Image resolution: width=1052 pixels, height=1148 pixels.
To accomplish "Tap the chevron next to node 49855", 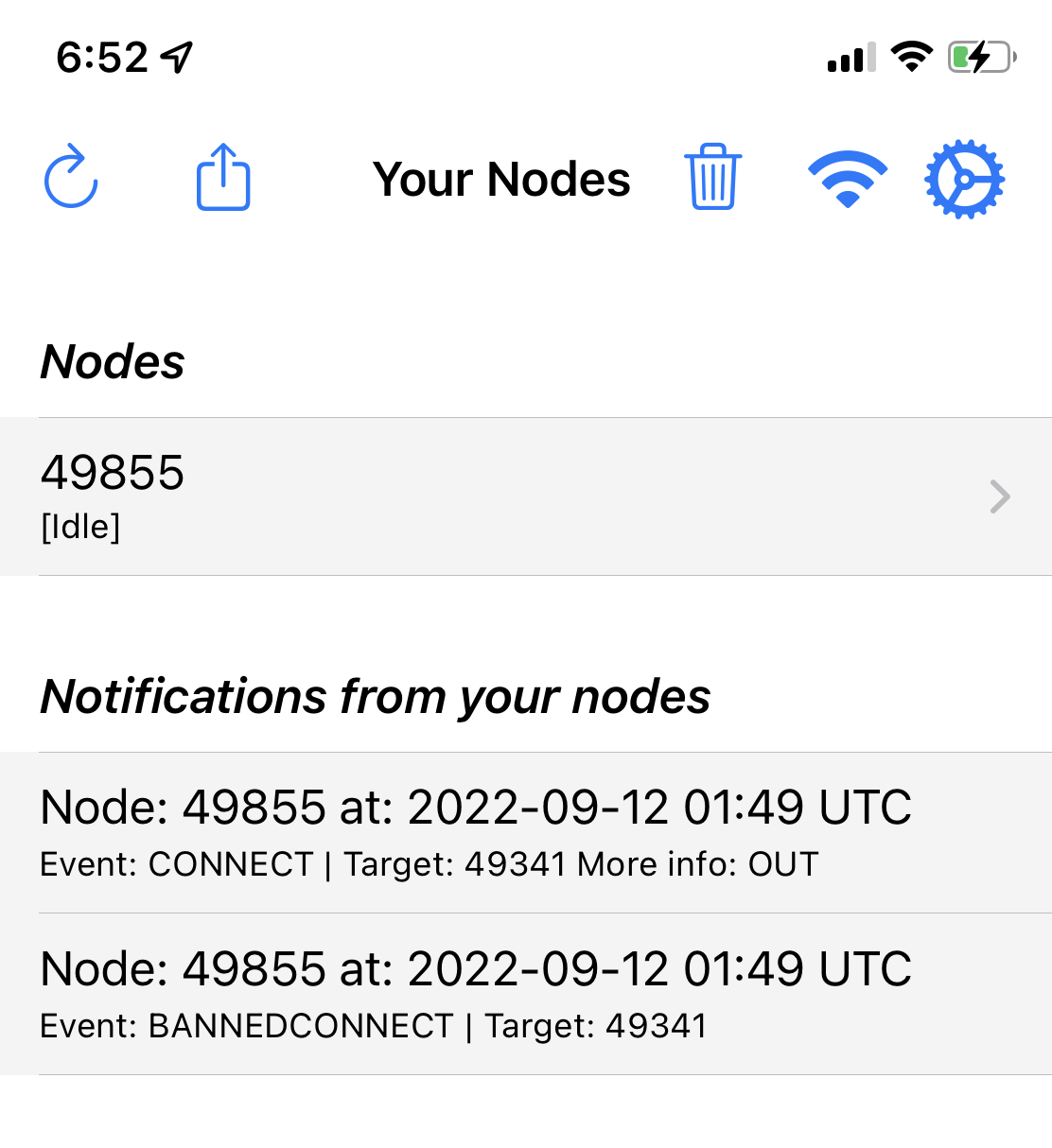I will (x=999, y=496).
